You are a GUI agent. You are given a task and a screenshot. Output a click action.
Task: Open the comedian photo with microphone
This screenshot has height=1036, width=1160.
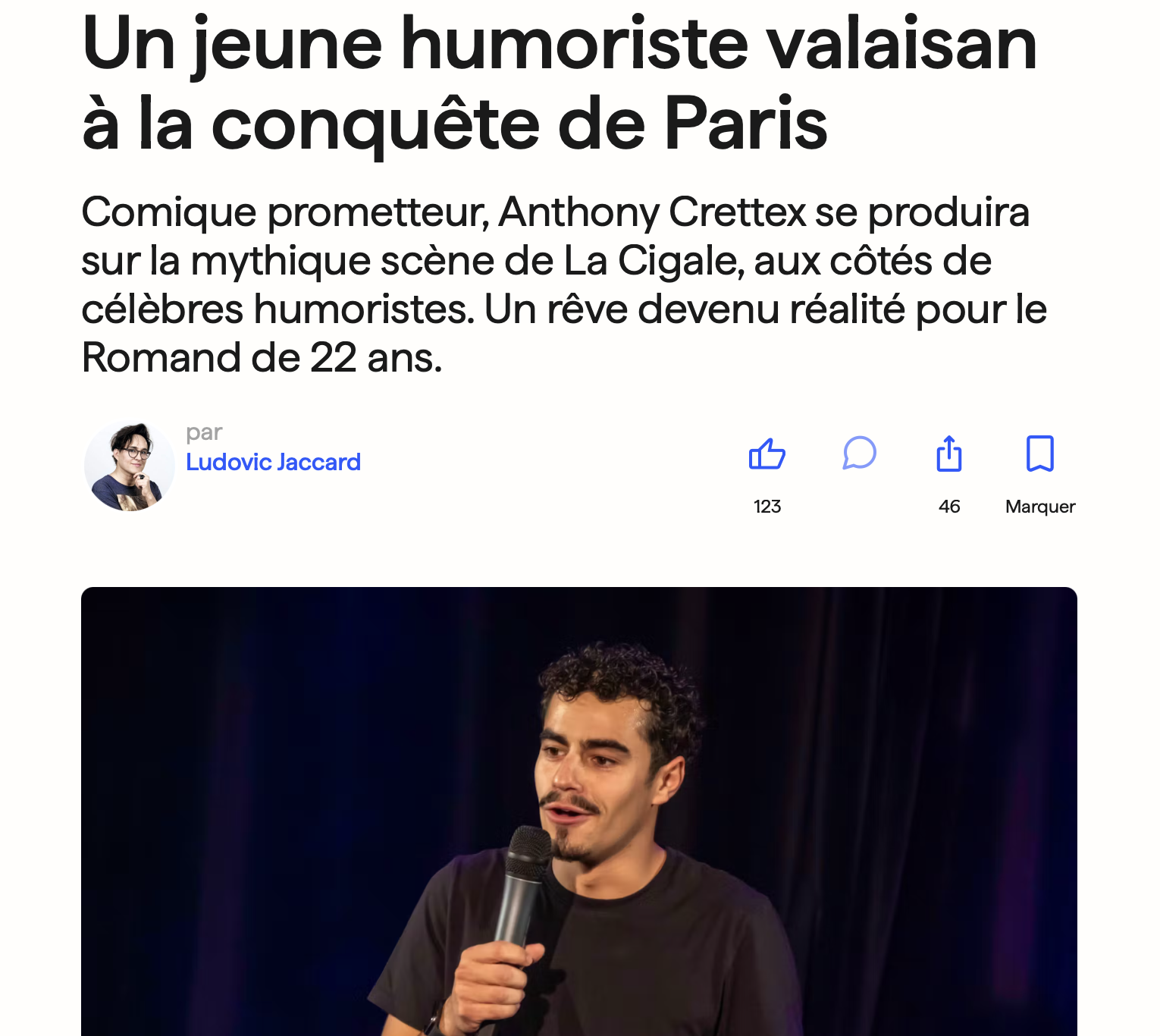(x=578, y=811)
